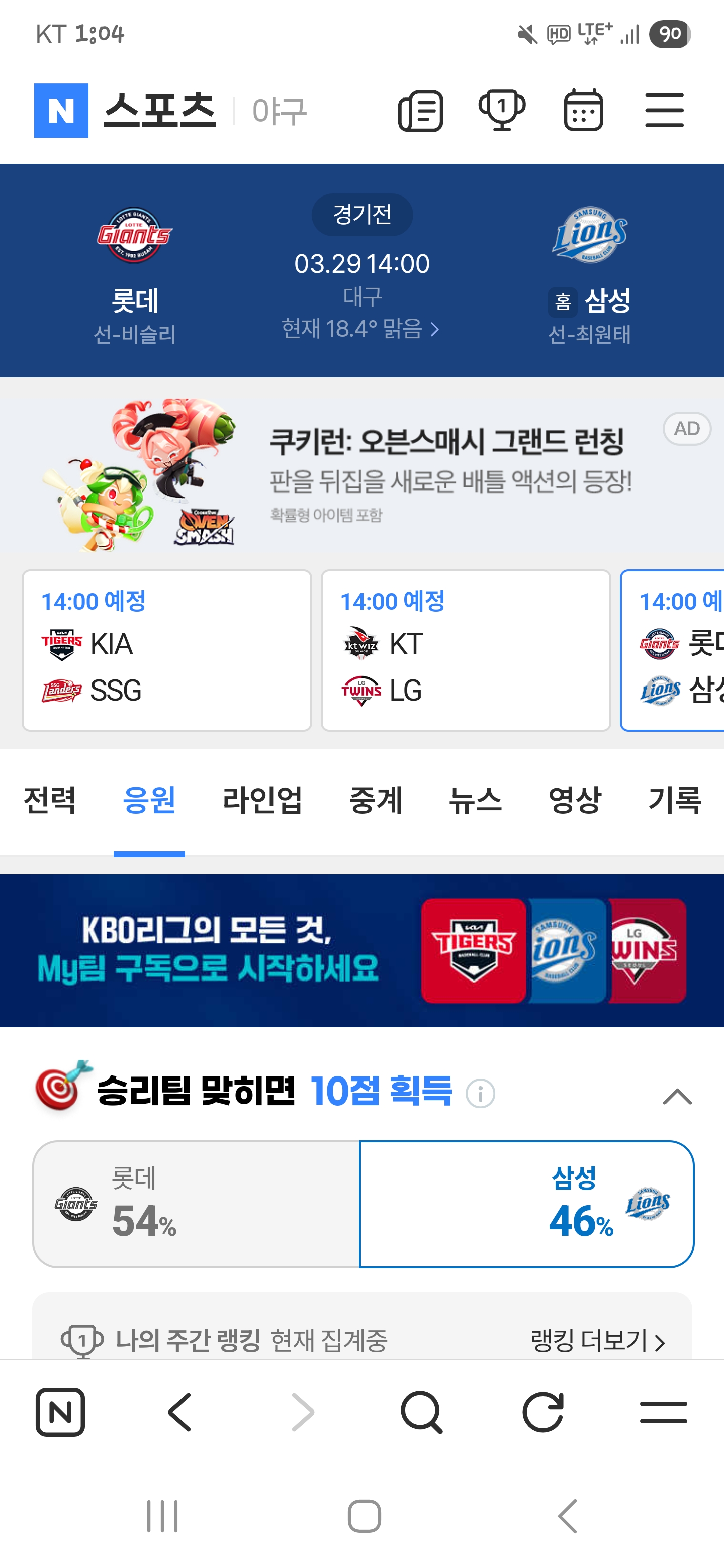The width and height of the screenshot is (724, 1568).
Task: Switch to the 뉴스 tab
Action: [x=476, y=800]
